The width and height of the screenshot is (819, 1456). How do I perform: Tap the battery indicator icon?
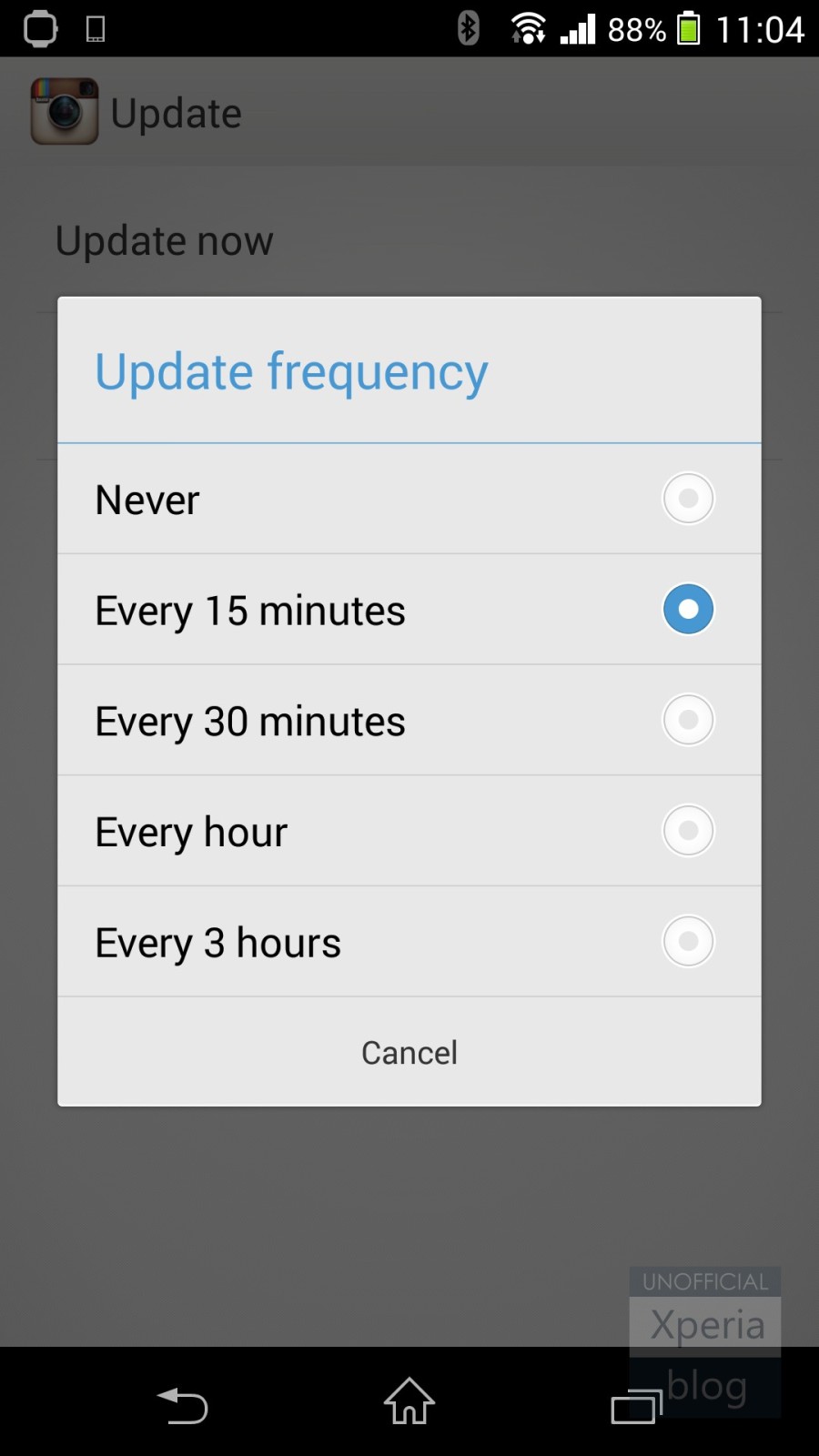pos(689,28)
